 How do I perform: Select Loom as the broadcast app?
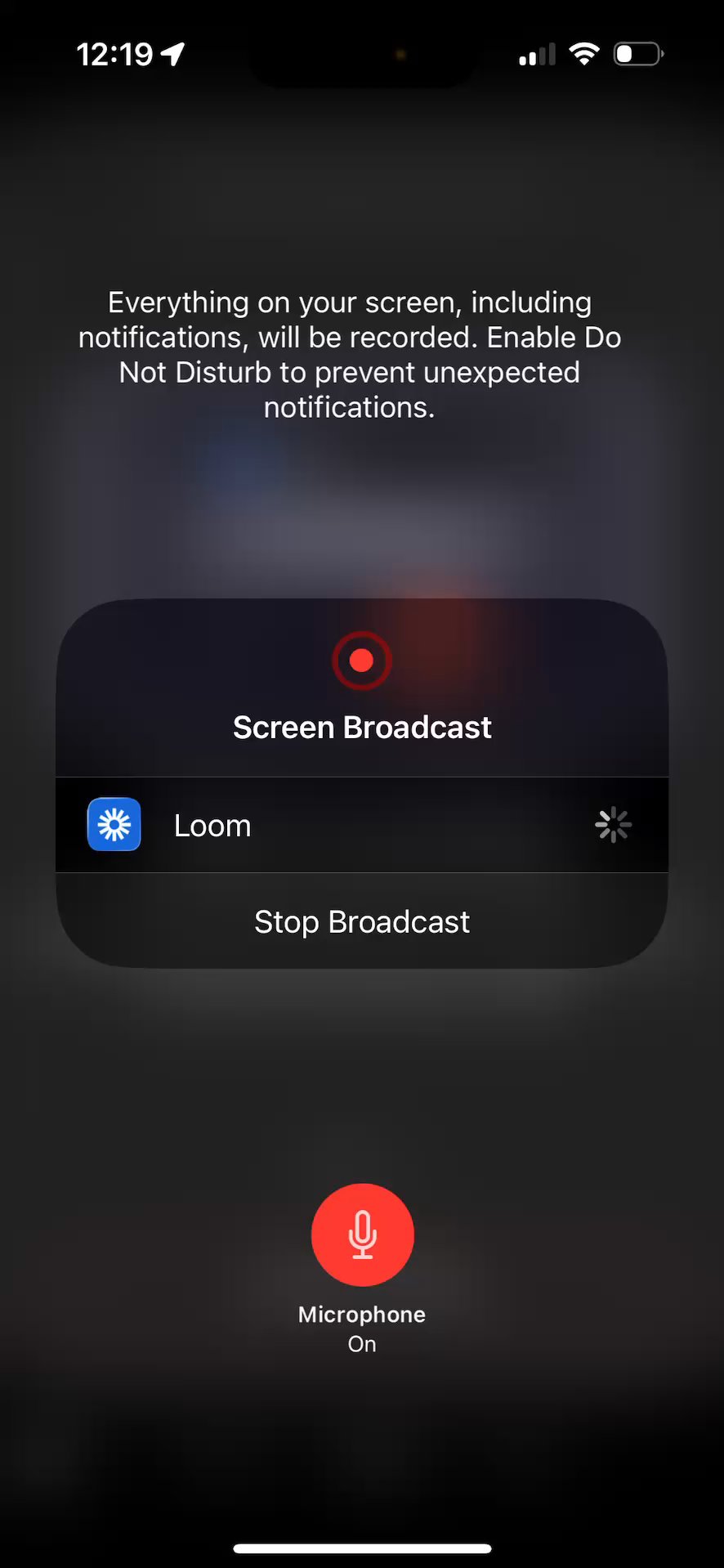(x=361, y=825)
